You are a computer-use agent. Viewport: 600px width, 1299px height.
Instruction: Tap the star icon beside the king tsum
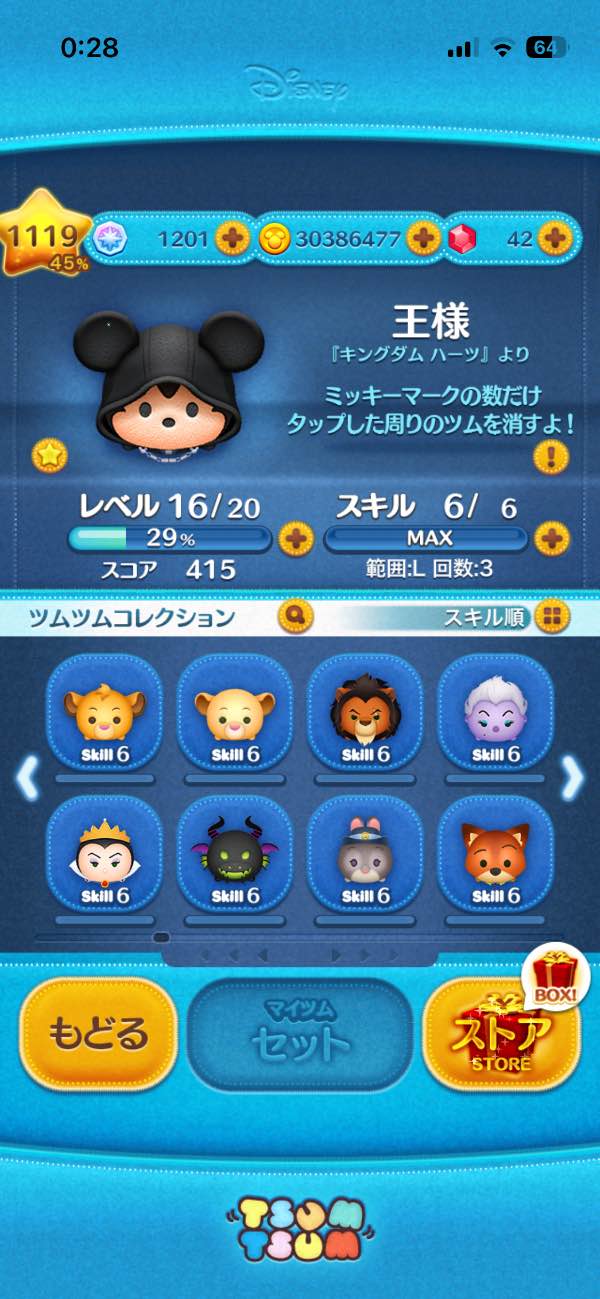click(x=49, y=455)
